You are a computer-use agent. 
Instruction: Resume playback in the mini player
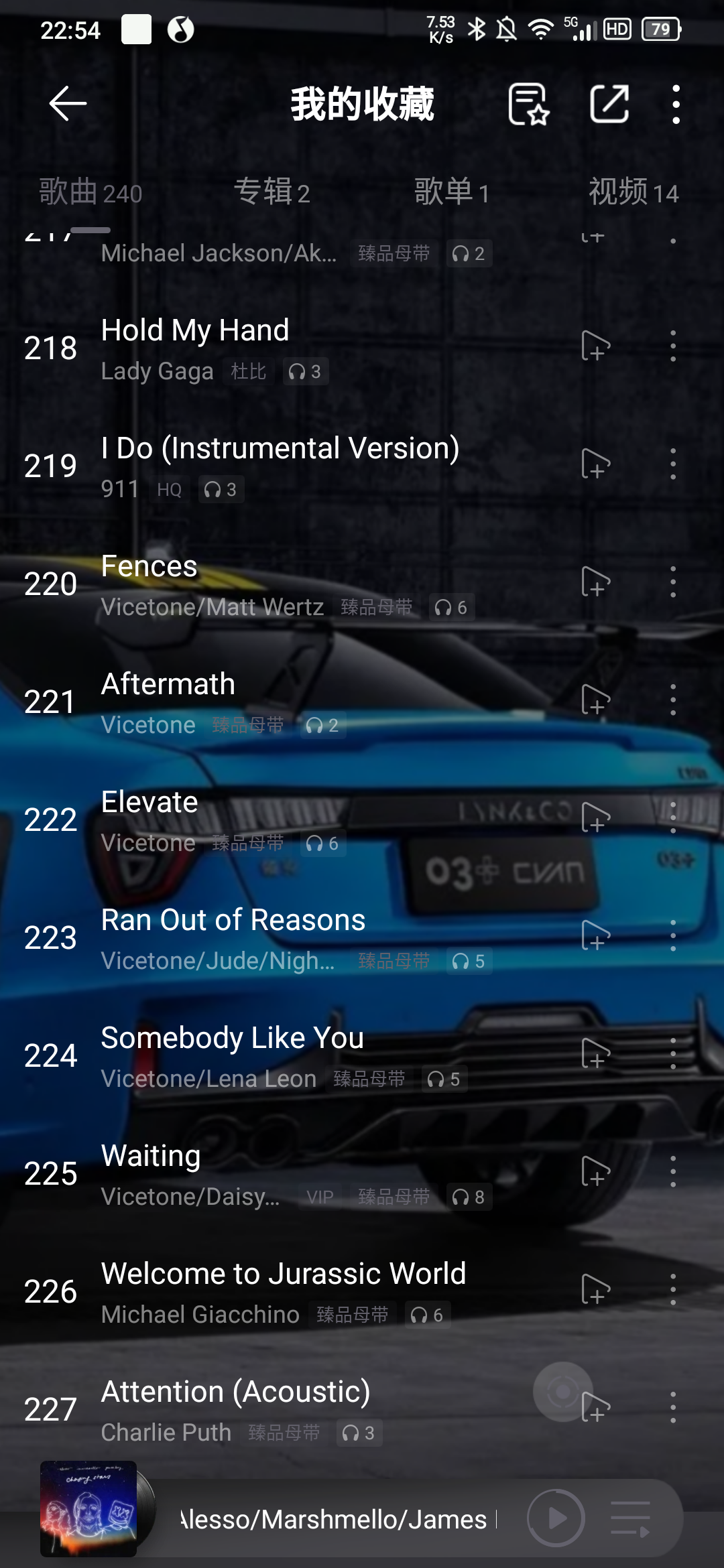[x=556, y=1518]
